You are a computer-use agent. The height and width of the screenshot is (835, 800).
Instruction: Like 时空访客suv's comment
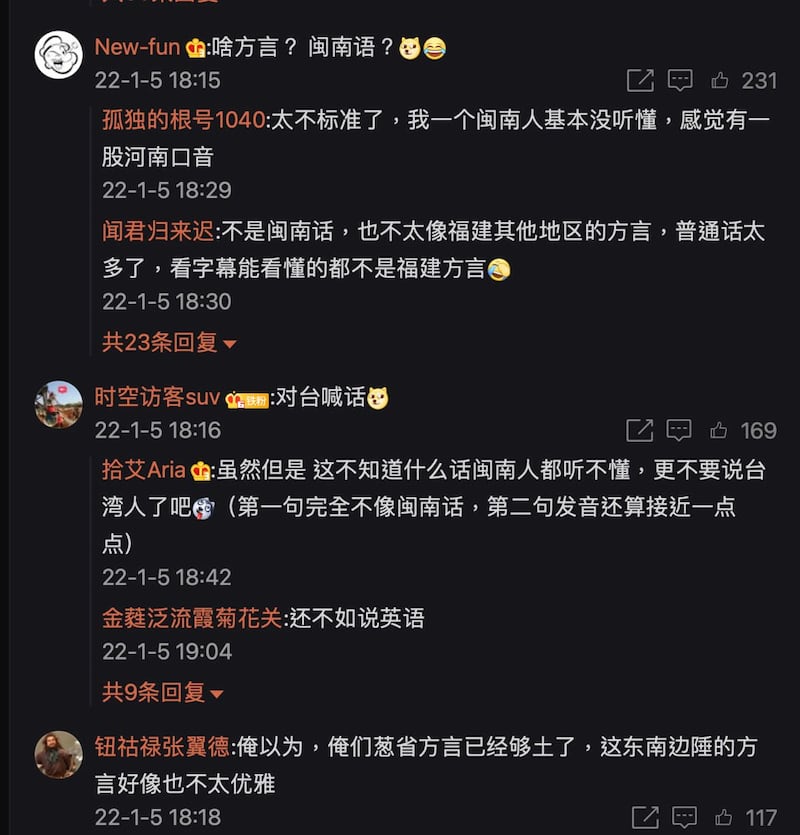tap(719, 431)
